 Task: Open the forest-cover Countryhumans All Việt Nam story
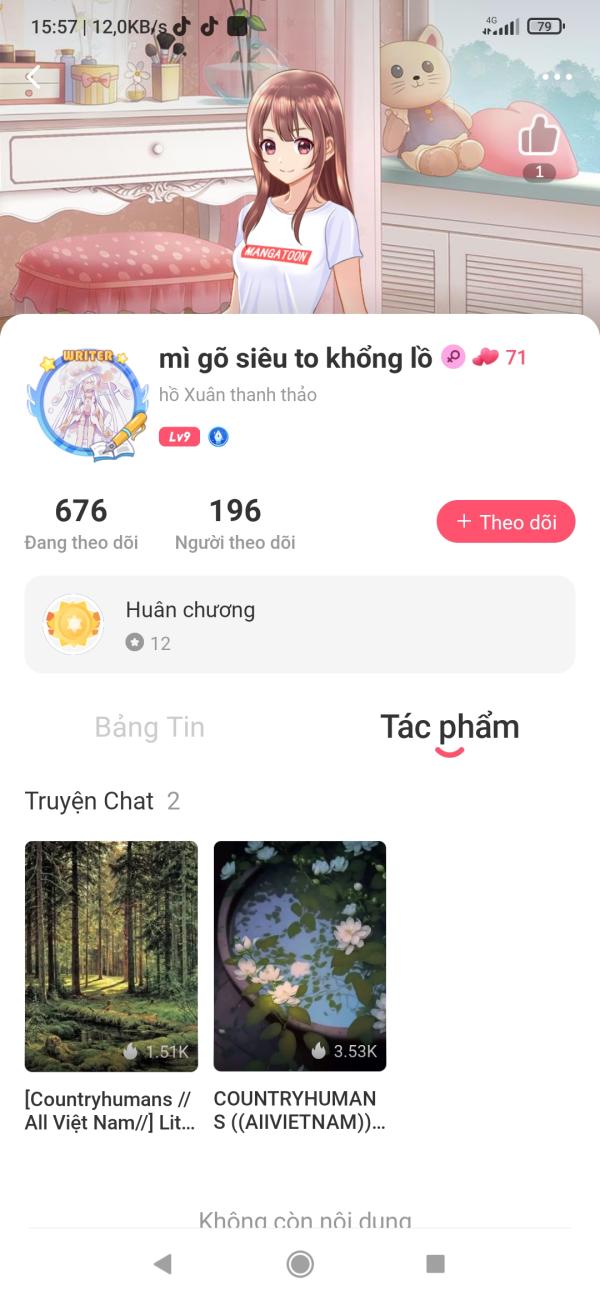click(x=111, y=956)
